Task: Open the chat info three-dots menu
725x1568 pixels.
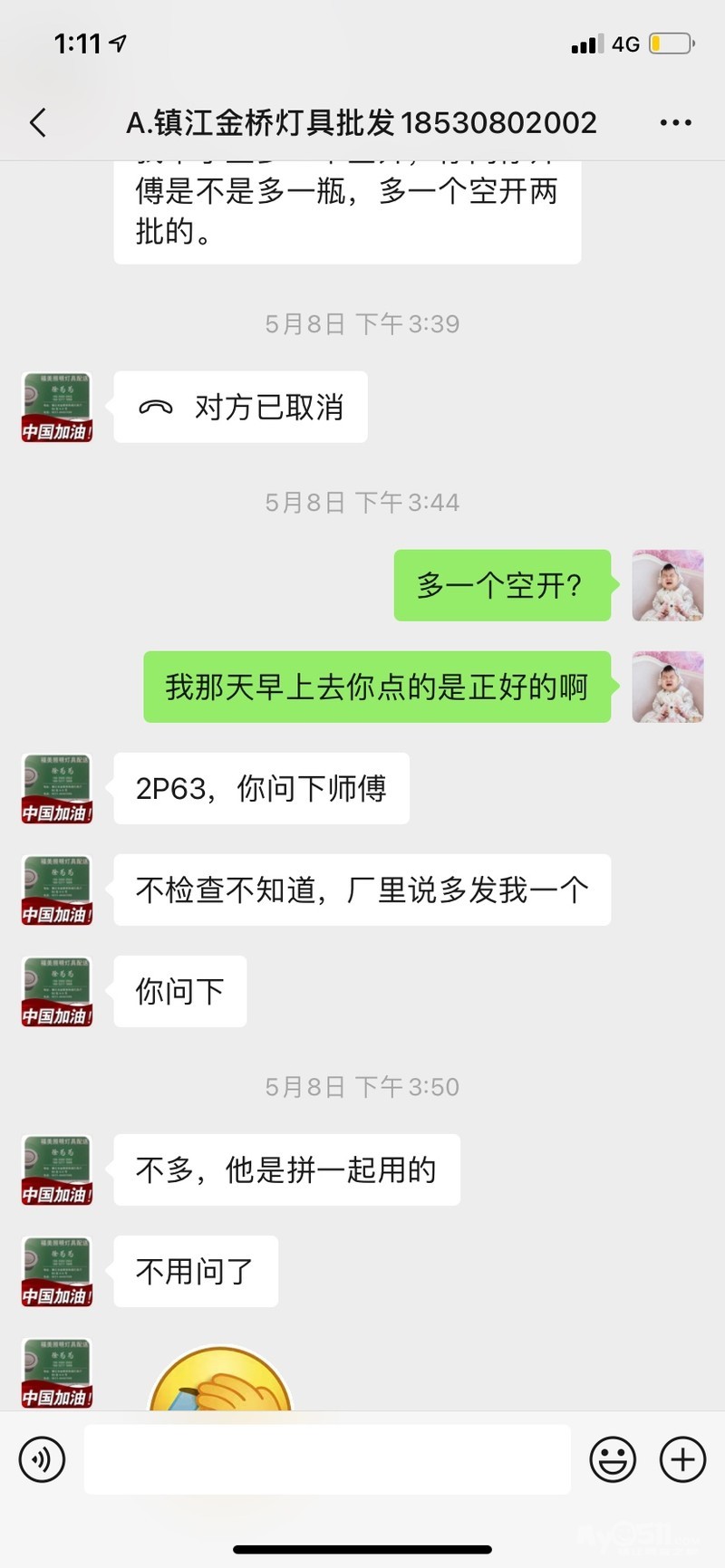Action: tap(675, 122)
